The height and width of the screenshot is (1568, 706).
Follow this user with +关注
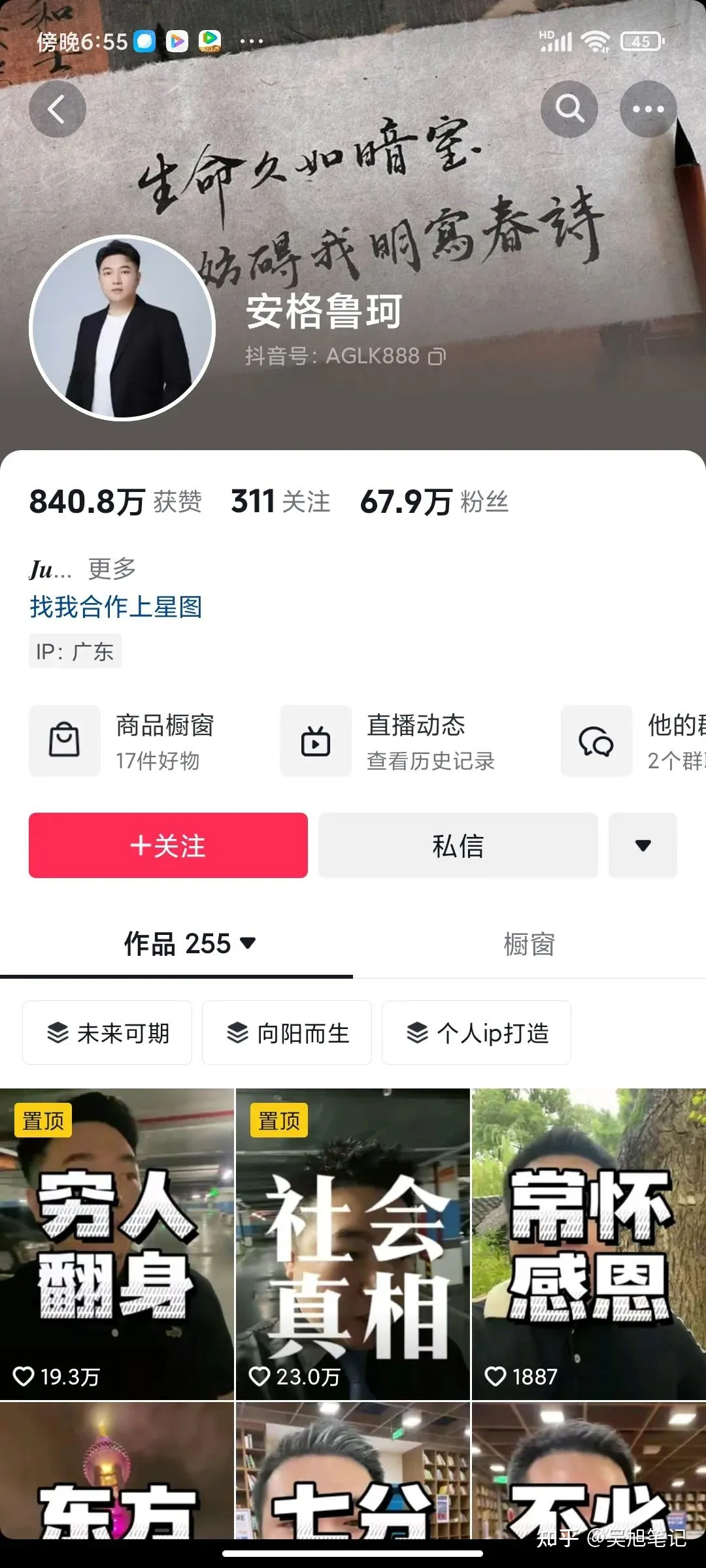(x=168, y=845)
